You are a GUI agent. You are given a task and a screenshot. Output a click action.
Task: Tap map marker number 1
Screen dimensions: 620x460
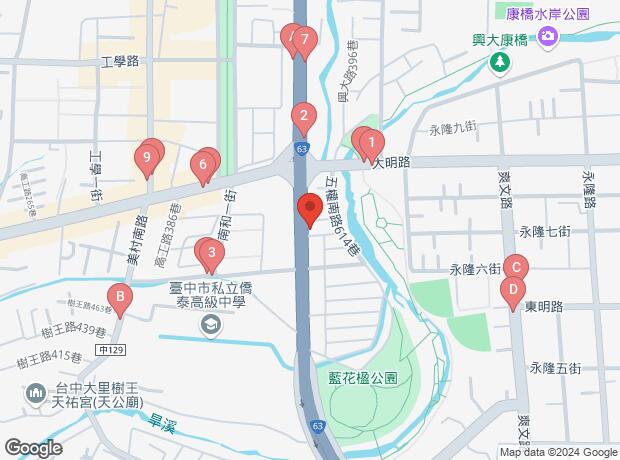click(x=371, y=143)
